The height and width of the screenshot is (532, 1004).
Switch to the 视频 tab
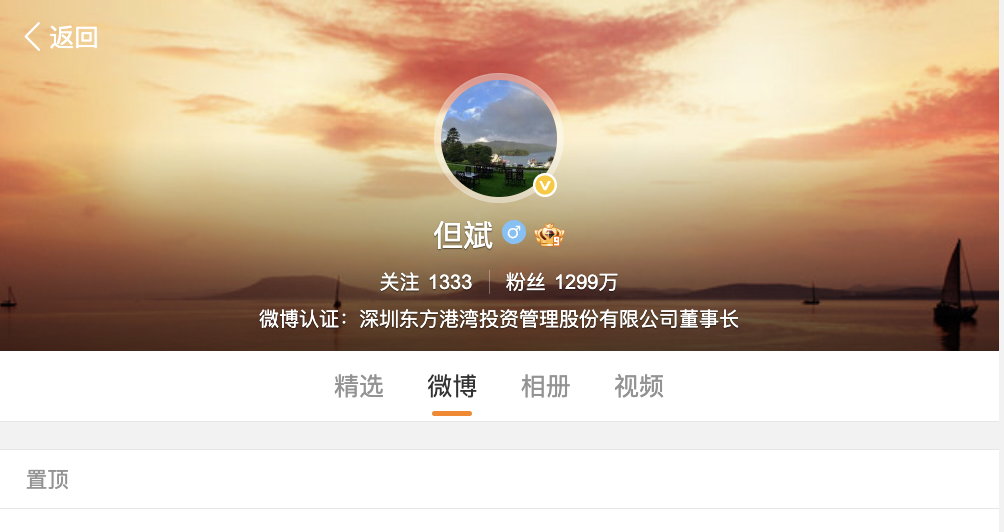pyautogui.click(x=639, y=387)
